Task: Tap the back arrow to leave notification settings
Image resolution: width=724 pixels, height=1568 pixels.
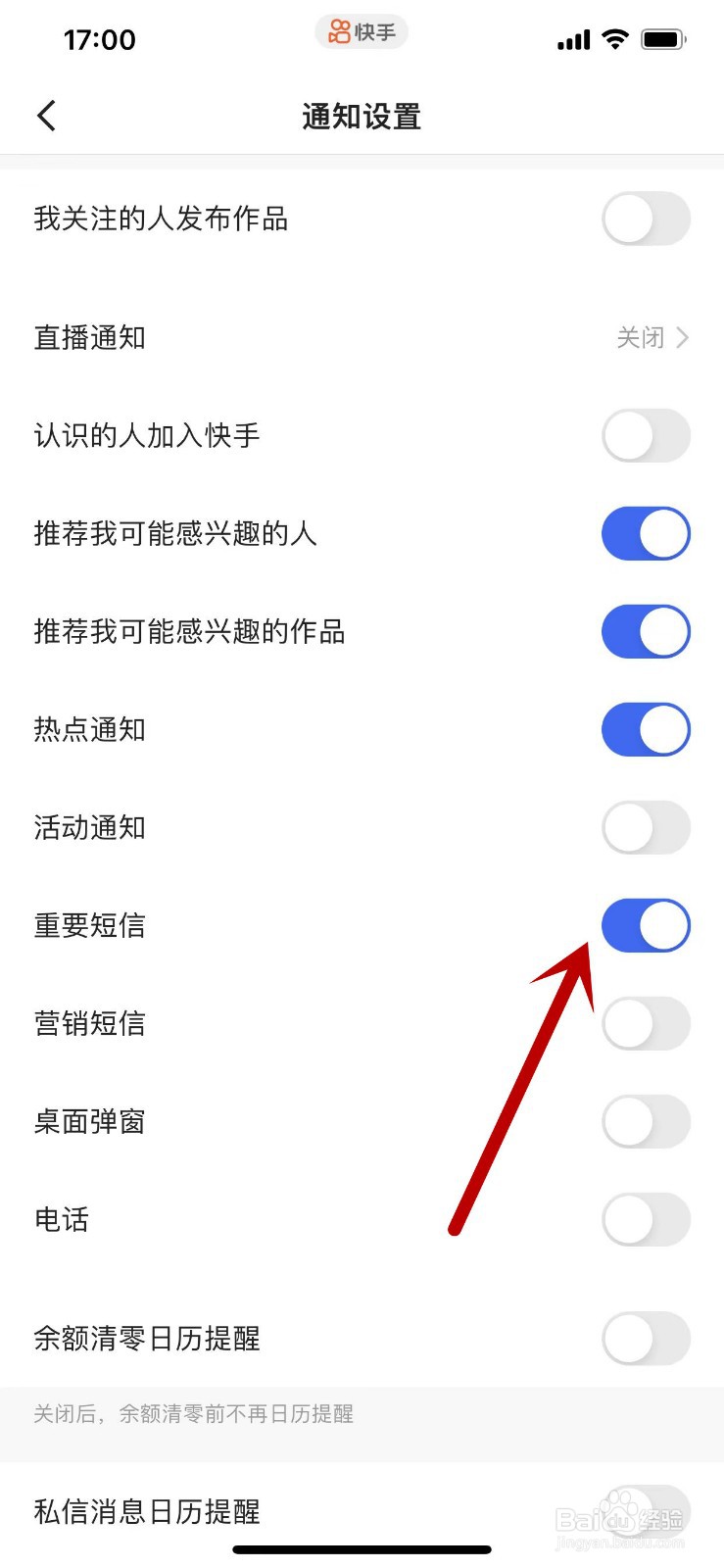Action: [x=46, y=115]
